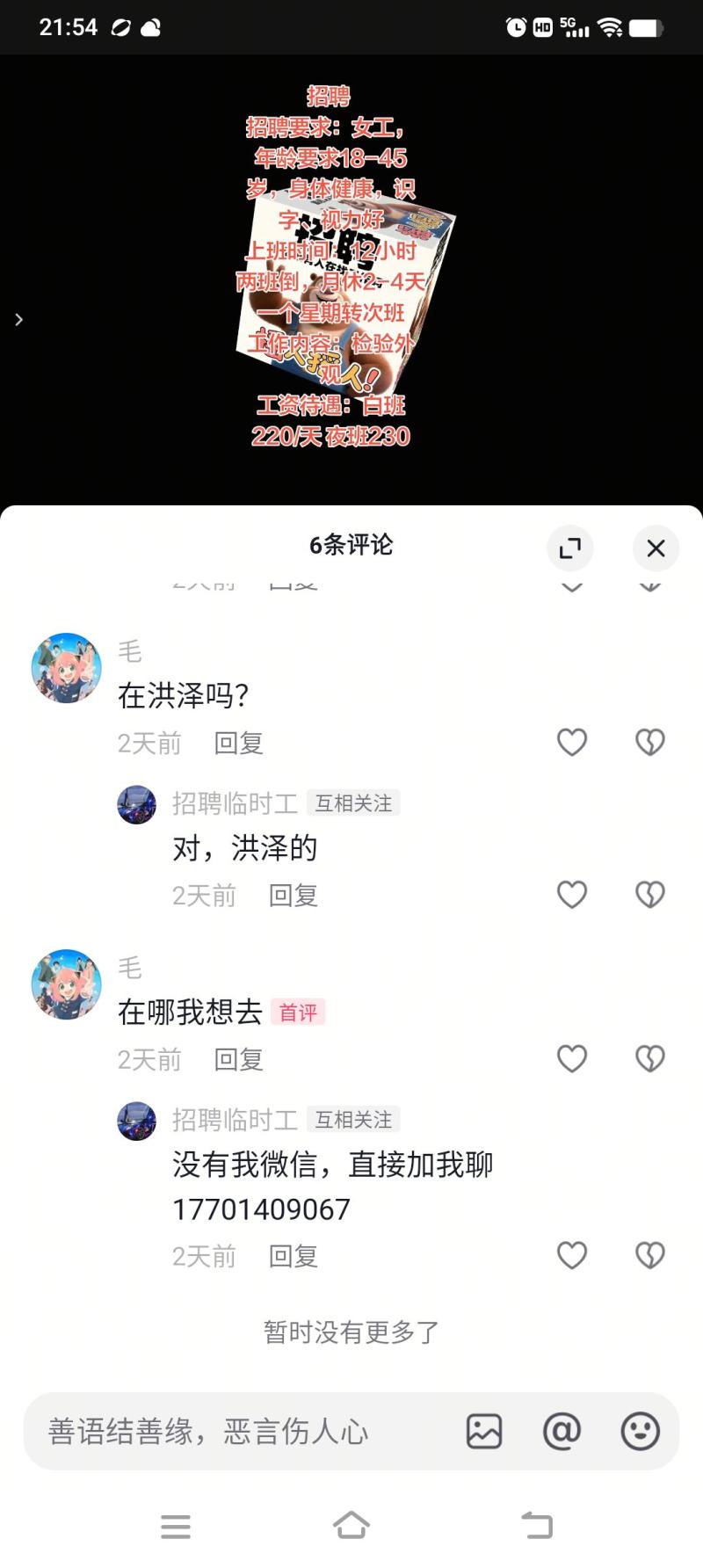Like the reply containing number 17701409067
Screen dimensions: 703x1568
[x=572, y=1255]
